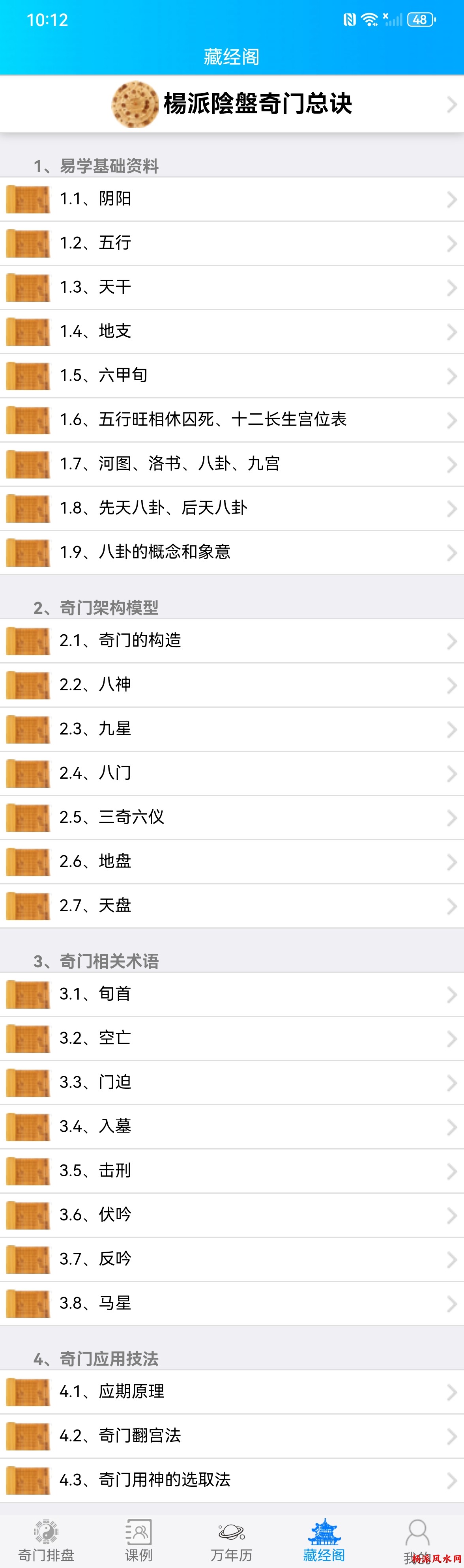Go to the 课例 tab
Screen dimensions: 464x1568
pyautogui.click(x=139, y=1541)
